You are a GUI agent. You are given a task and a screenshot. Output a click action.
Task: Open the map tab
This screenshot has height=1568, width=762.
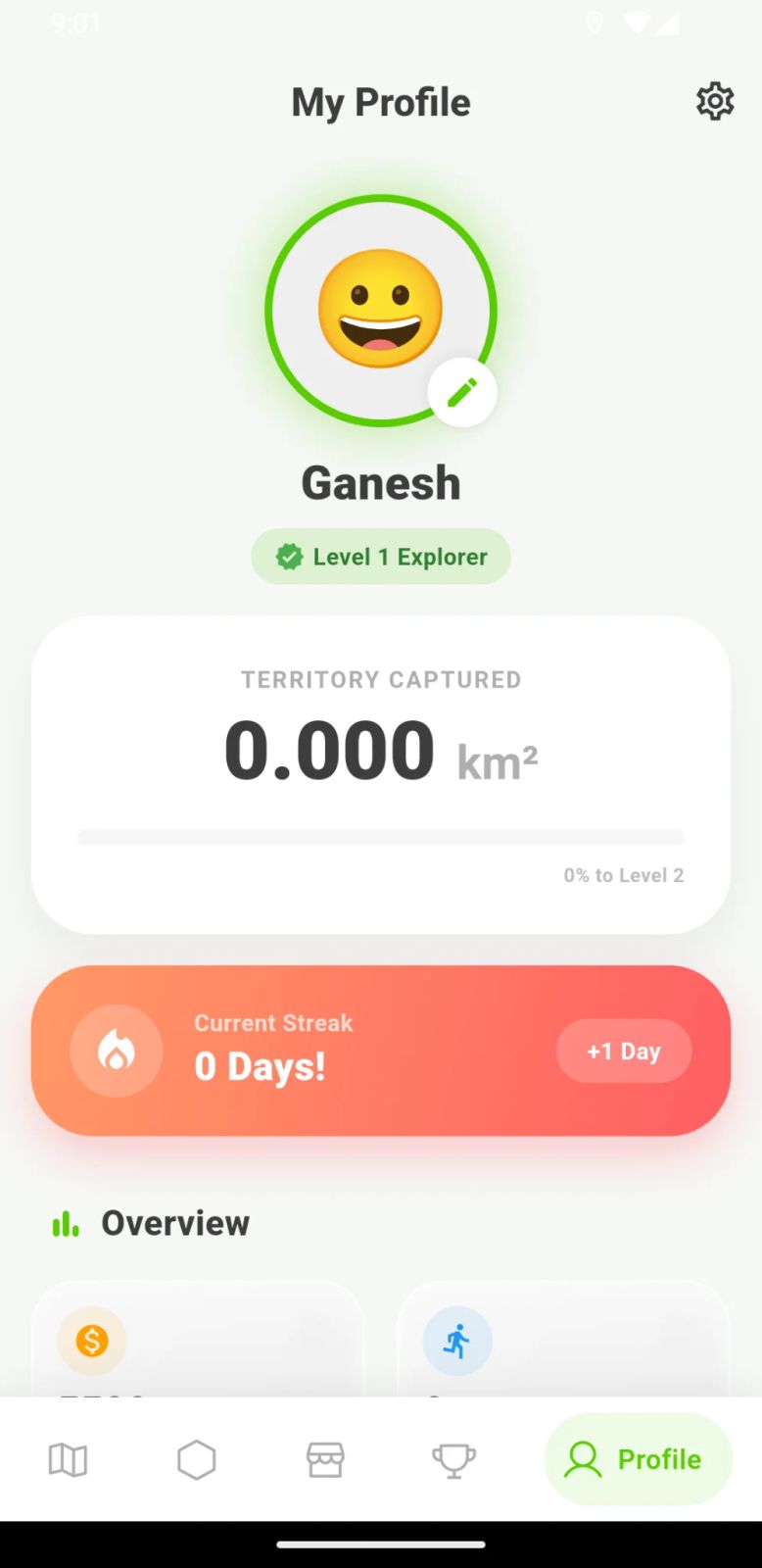click(68, 1459)
